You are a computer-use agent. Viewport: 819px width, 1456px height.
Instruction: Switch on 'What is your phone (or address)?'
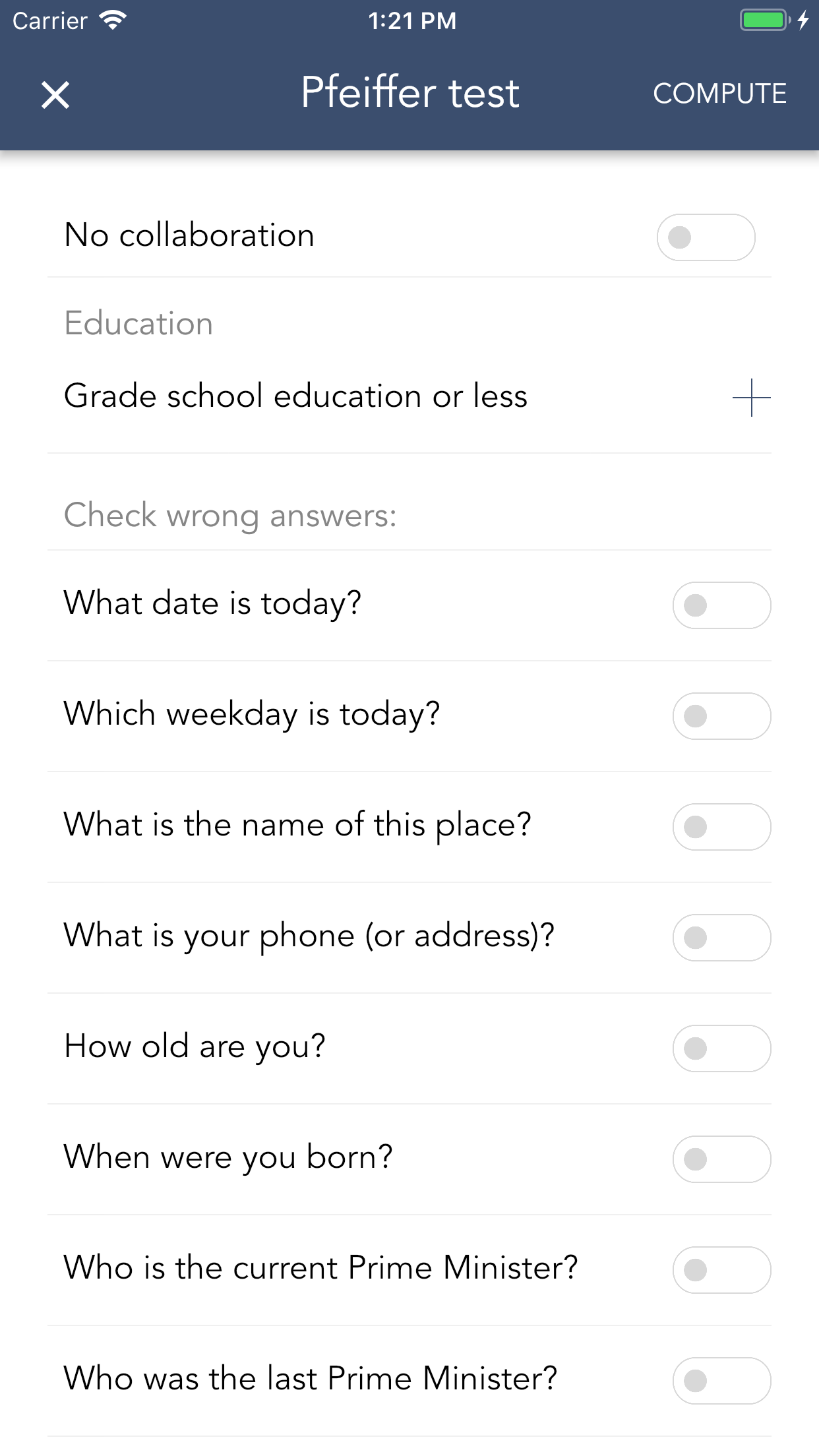click(721, 938)
